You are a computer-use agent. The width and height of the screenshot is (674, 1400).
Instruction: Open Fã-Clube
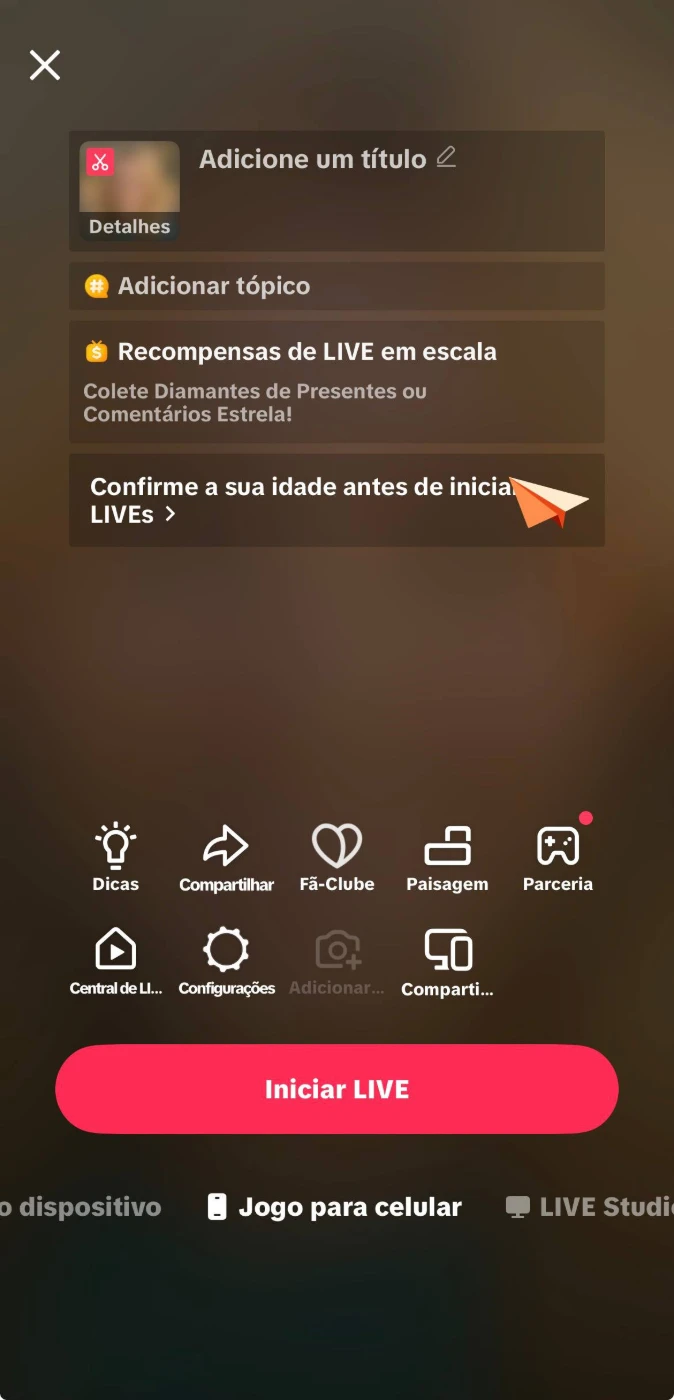[x=337, y=857]
